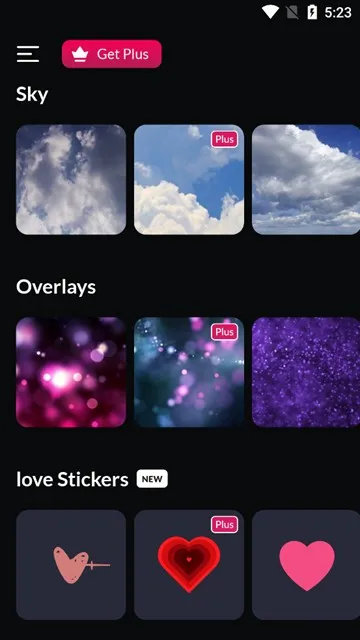Open the Plus layered red heart sticker
This screenshot has width=360, height=640.
(189, 565)
